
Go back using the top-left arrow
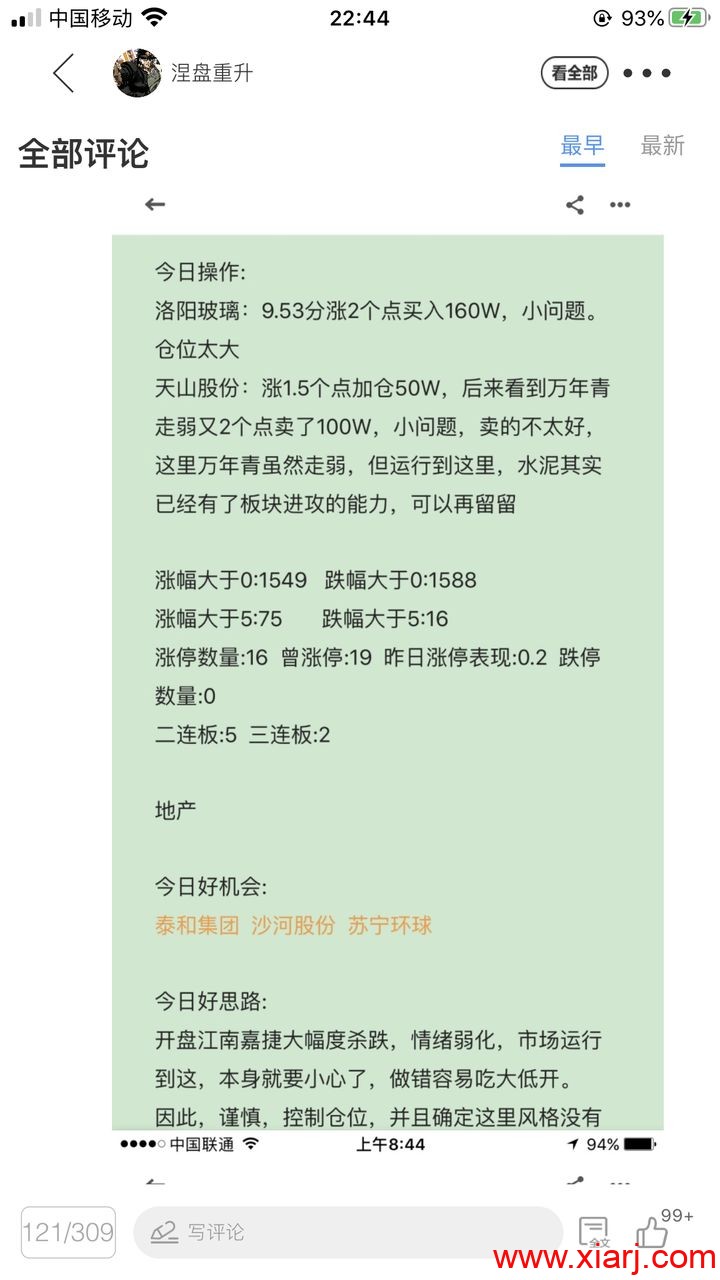point(64,73)
